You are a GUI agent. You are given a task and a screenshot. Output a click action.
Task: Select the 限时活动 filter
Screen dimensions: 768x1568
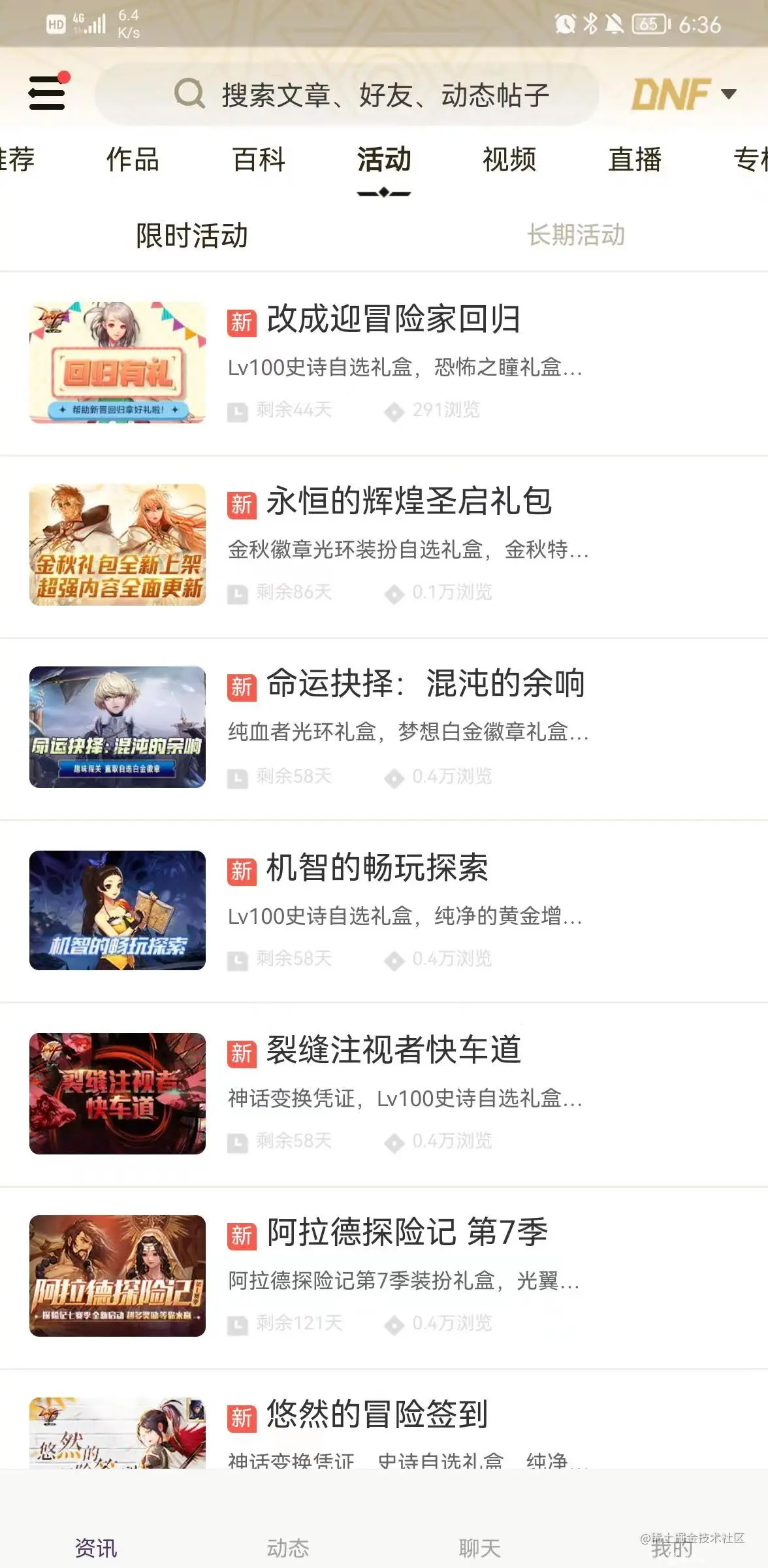pyautogui.click(x=191, y=237)
